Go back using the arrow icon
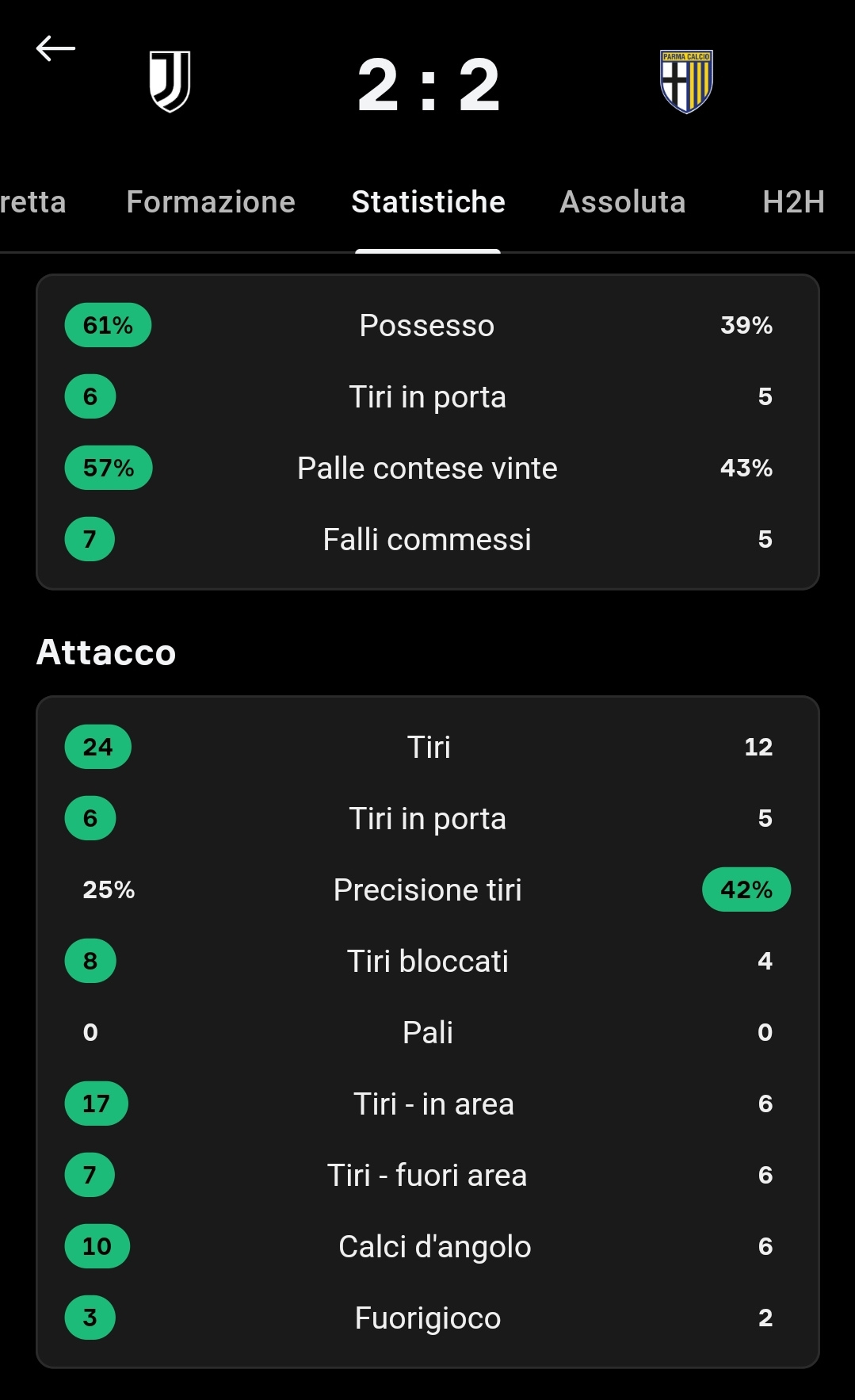 point(55,48)
